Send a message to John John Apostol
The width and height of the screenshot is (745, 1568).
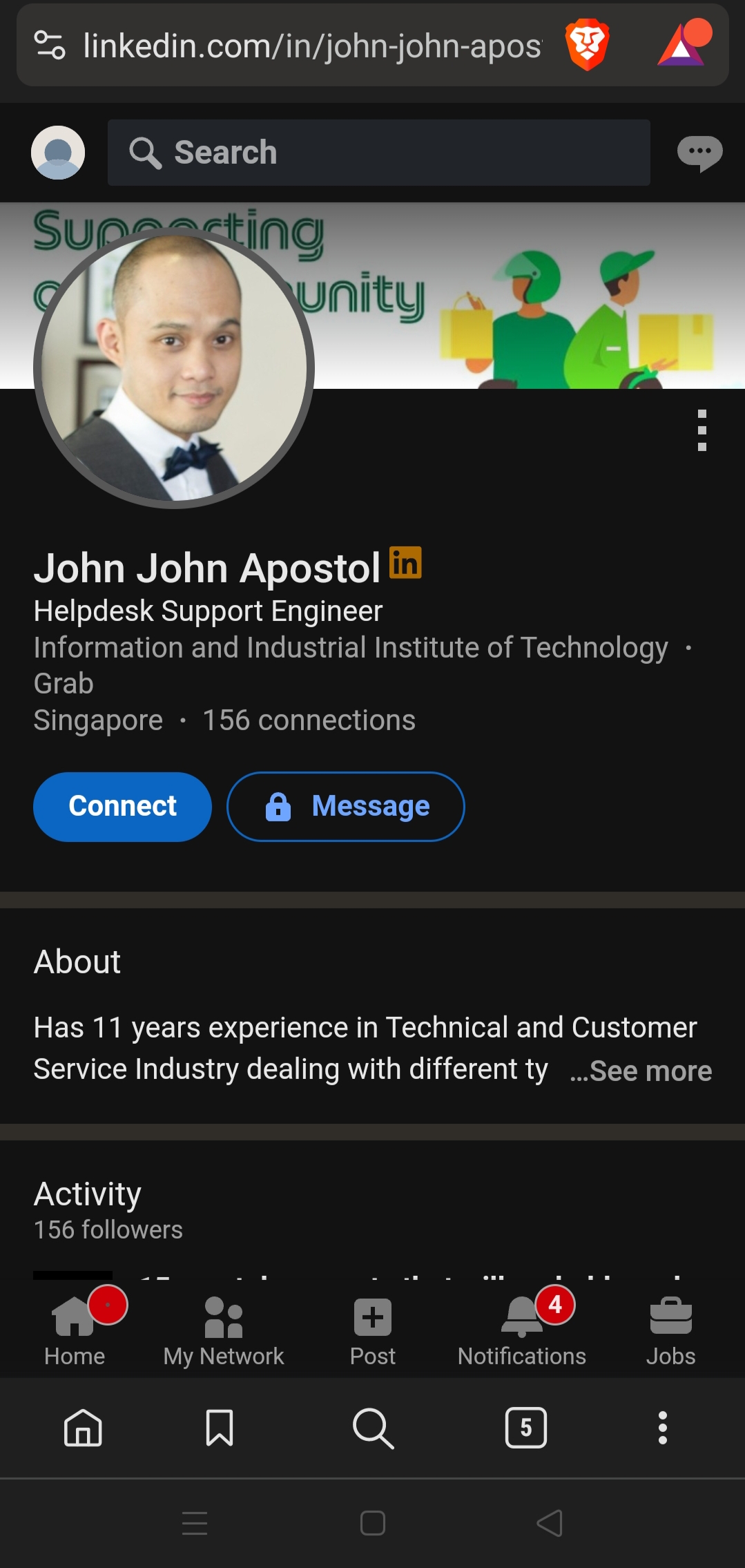point(346,807)
